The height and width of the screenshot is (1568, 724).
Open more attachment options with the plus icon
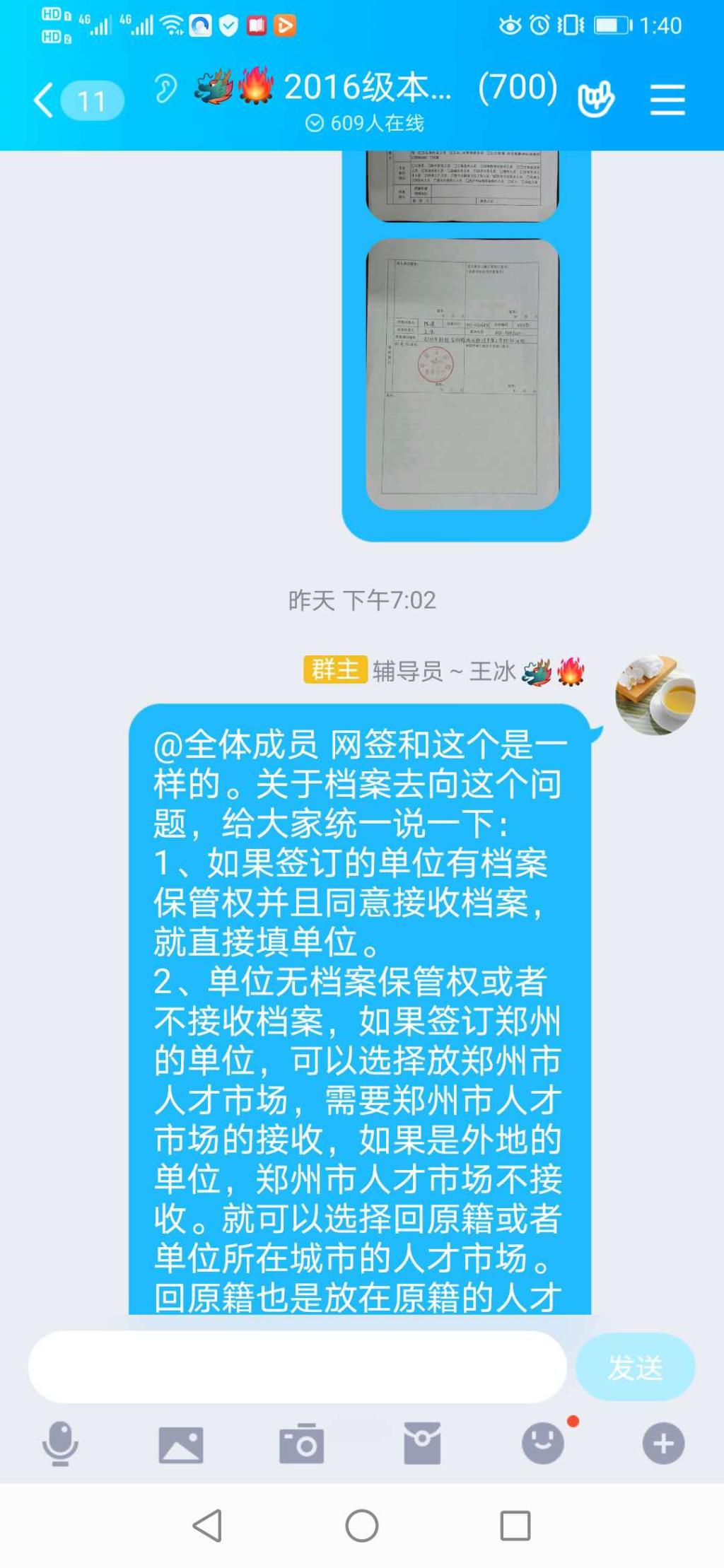point(663,1444)
